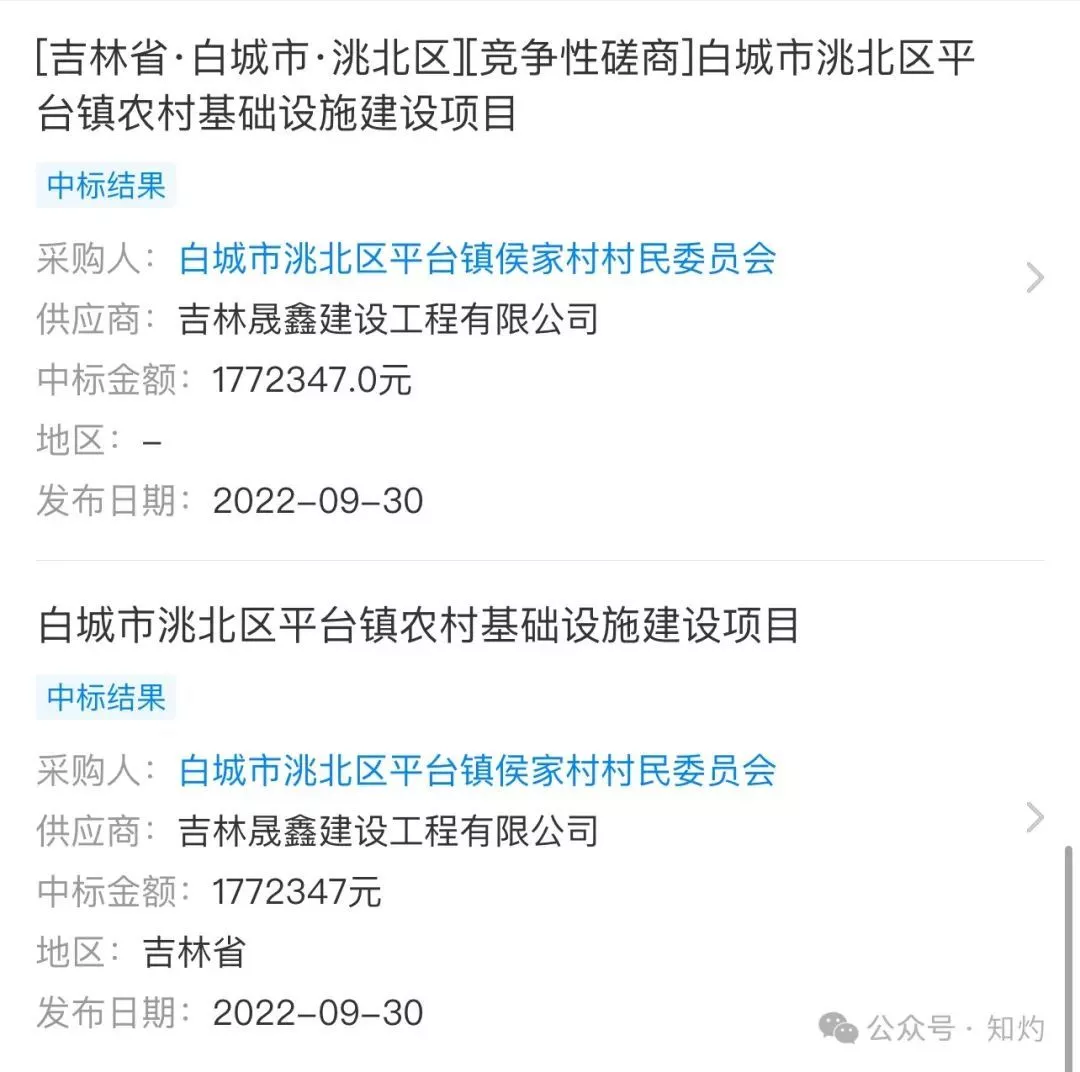This screenshot has height=1072, width=1080.
Task: Open the [竞争性磋商] 白城市洮北区平台镇 bid result entry
Action: pyautogui.click(x=505, y=87)
